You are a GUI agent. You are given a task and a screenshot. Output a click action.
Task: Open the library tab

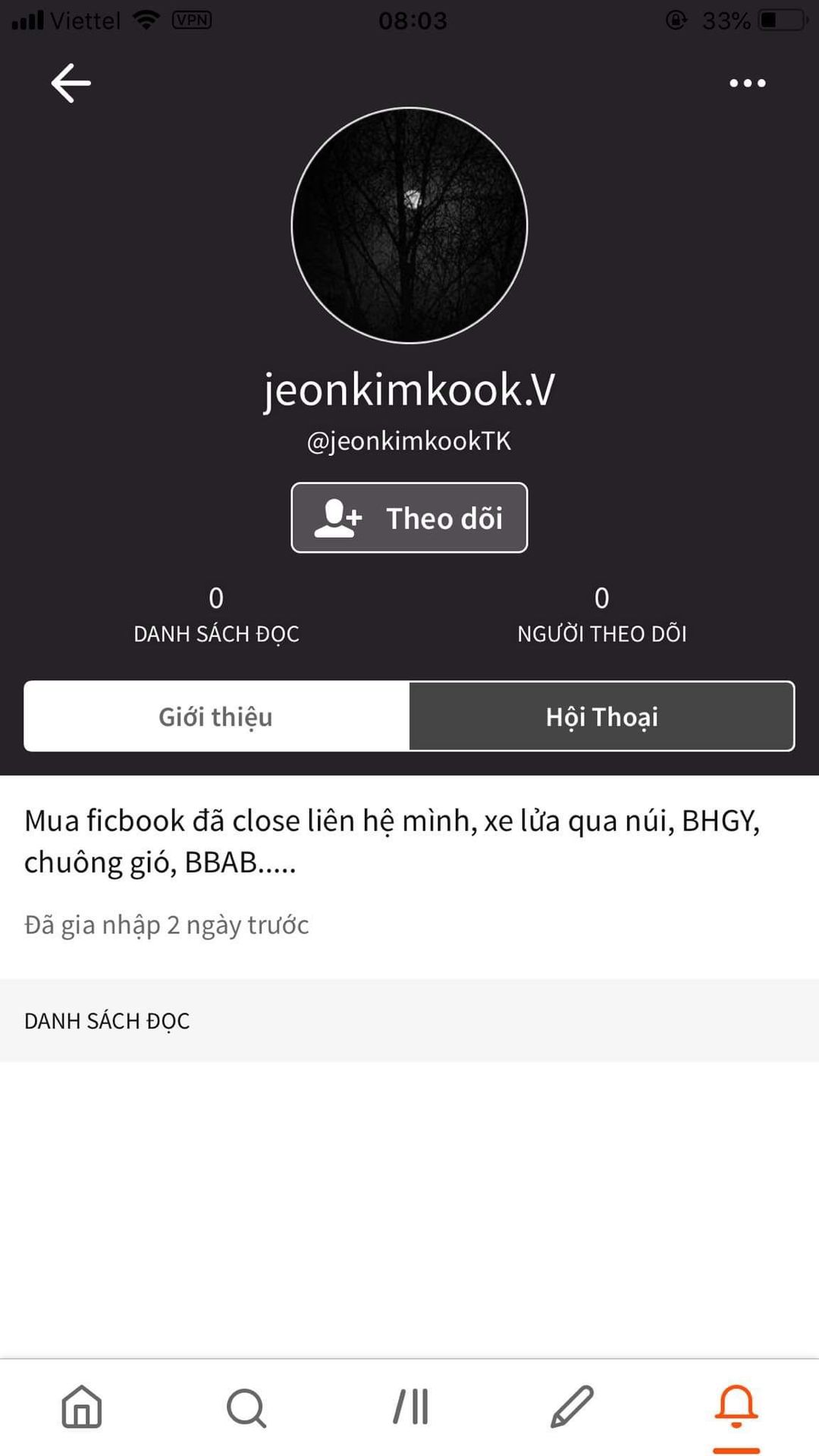coord(410,1407)
